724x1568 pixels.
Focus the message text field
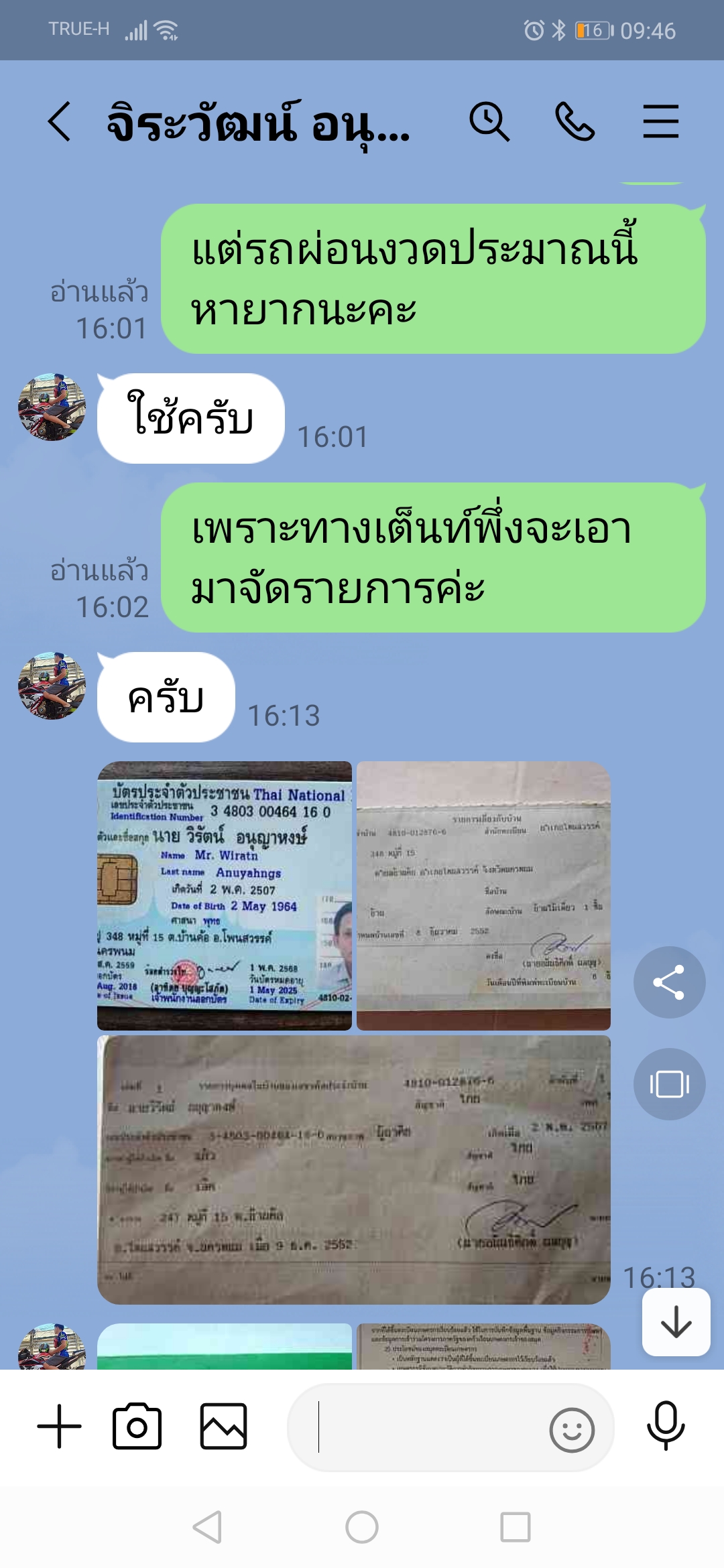click(x=429, y=1427)
